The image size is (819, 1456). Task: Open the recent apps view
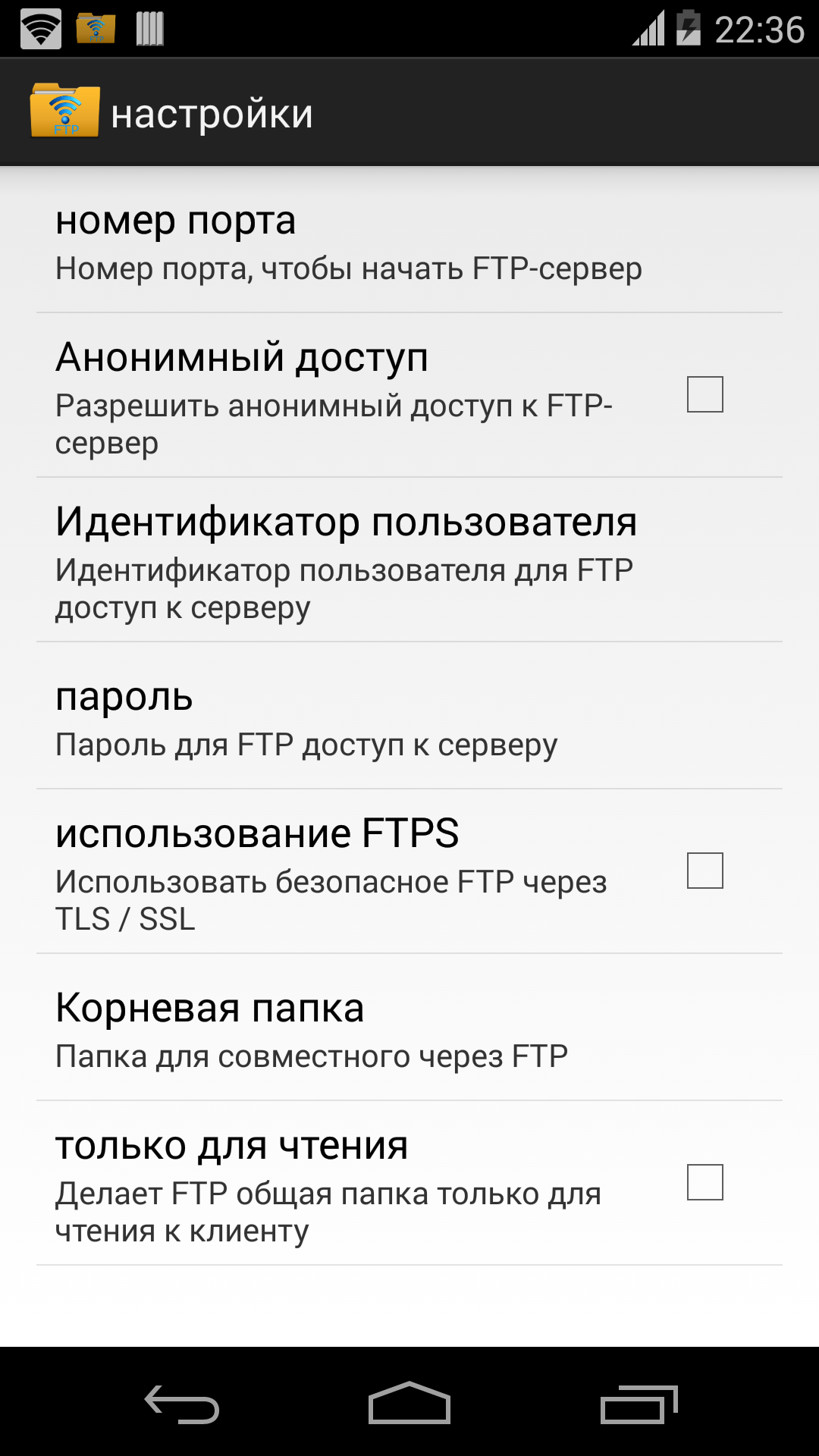point(638,1404)
